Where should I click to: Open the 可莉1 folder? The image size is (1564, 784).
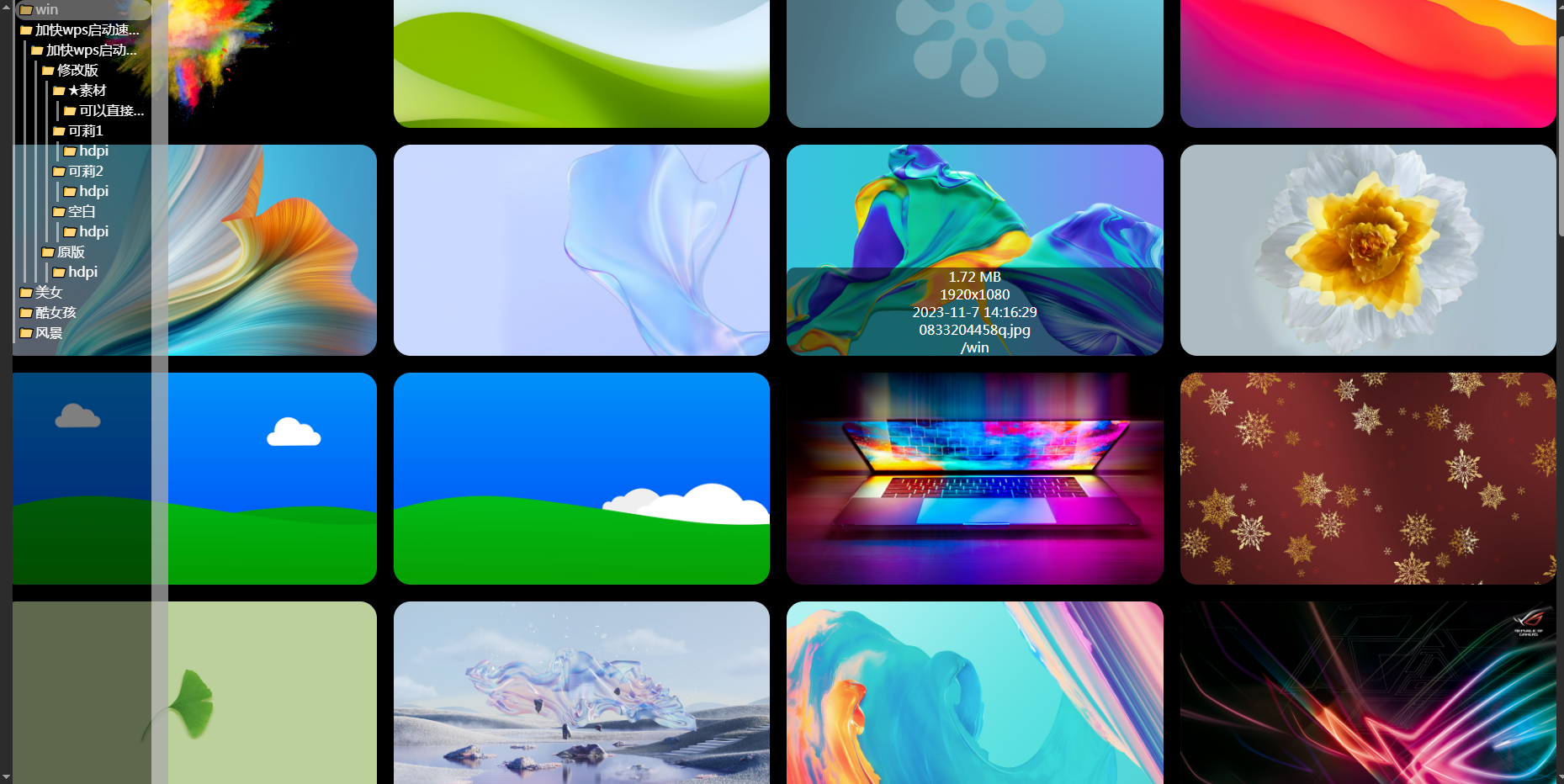point(85,130)
